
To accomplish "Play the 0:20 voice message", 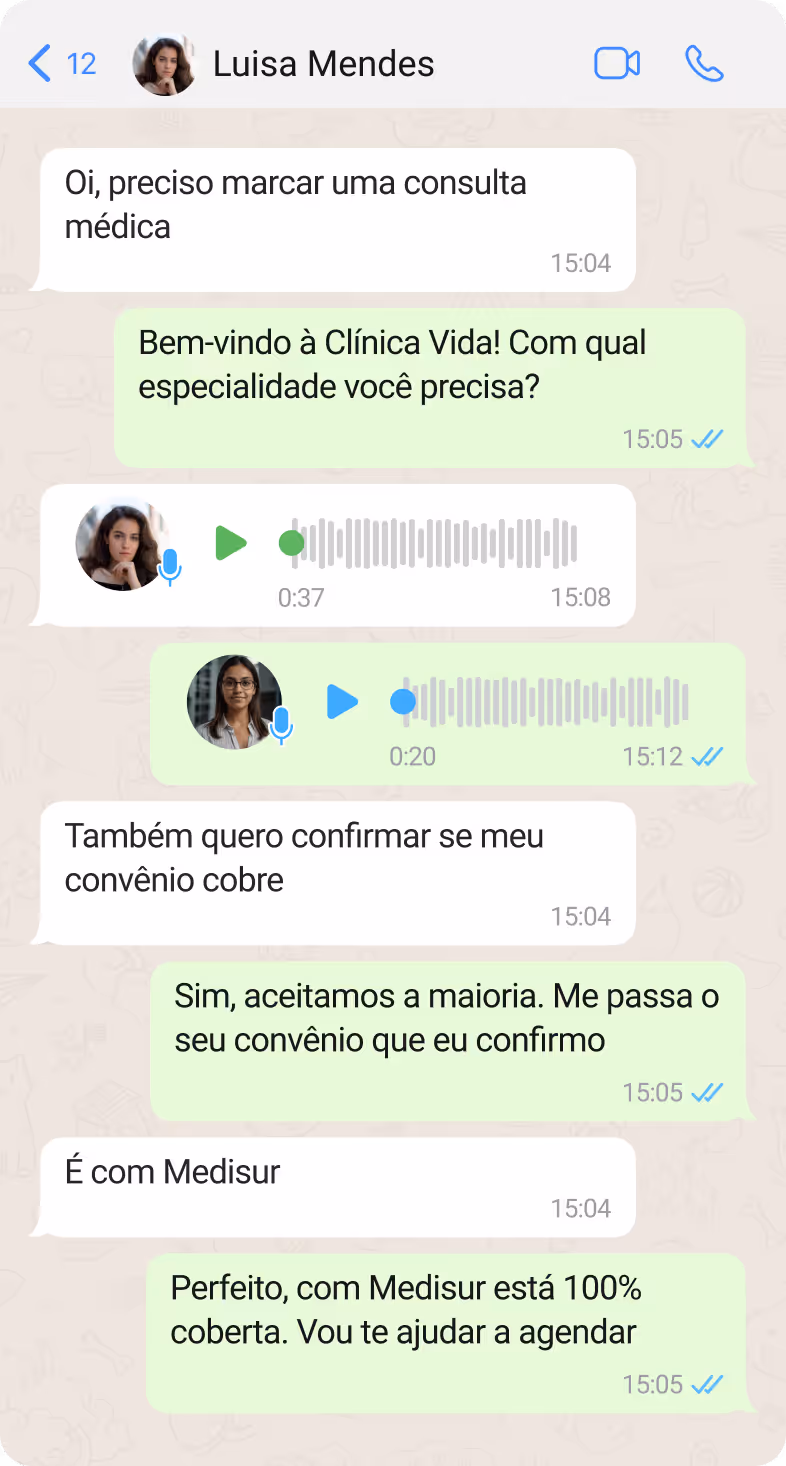I will (x=342, y=702).
